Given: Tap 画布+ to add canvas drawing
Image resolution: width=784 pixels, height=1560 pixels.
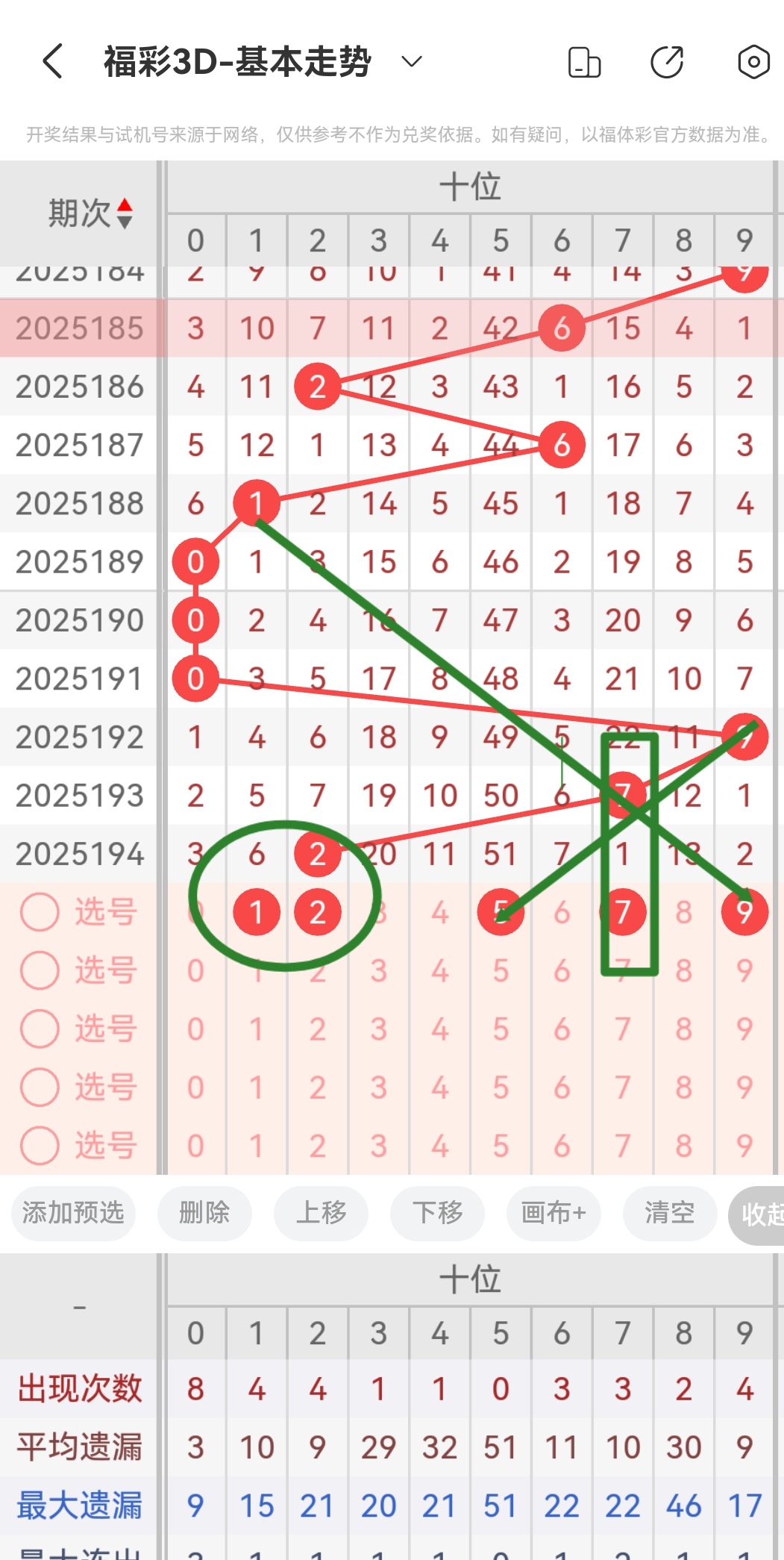Looking at the screenshot, I should [553, 1214].
